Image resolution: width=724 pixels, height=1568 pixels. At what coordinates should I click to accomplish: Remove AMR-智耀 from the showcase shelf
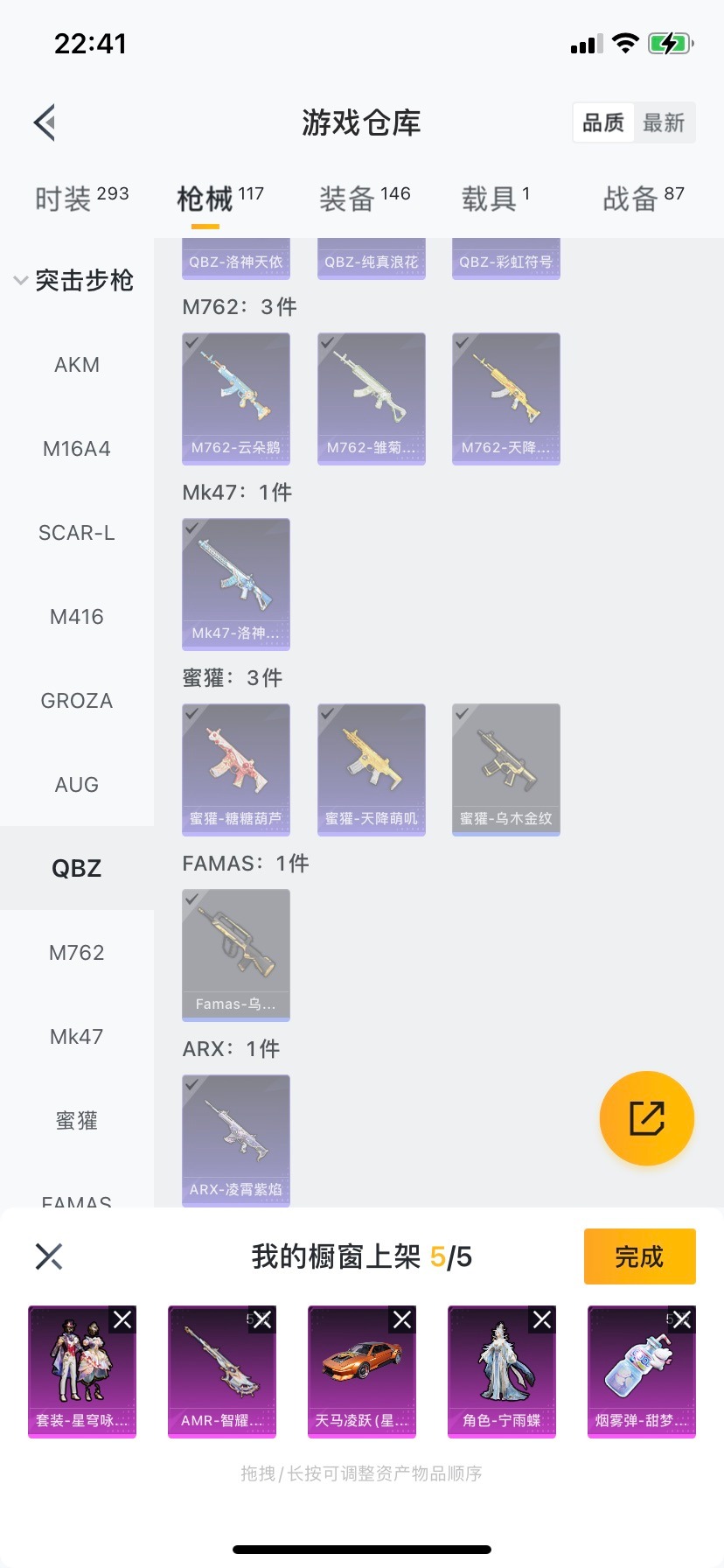point(261,1319)
